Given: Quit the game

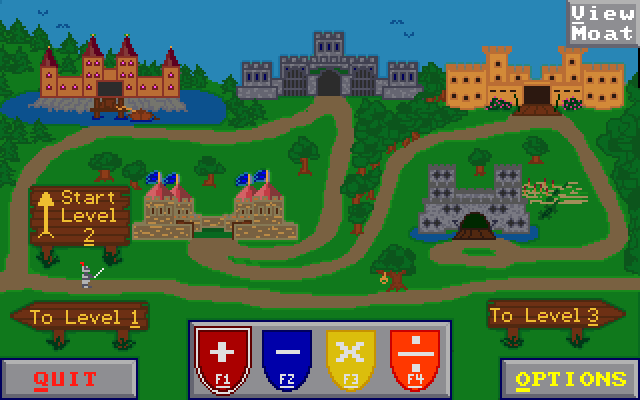Looking at the screenshot, I should [x=68, y=379].
